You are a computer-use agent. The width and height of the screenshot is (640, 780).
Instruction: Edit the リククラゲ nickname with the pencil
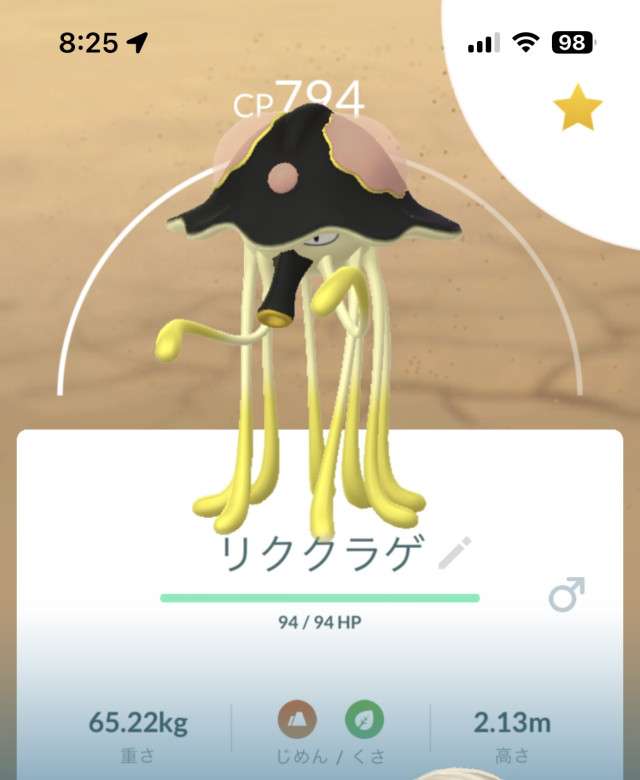point(455,553)
